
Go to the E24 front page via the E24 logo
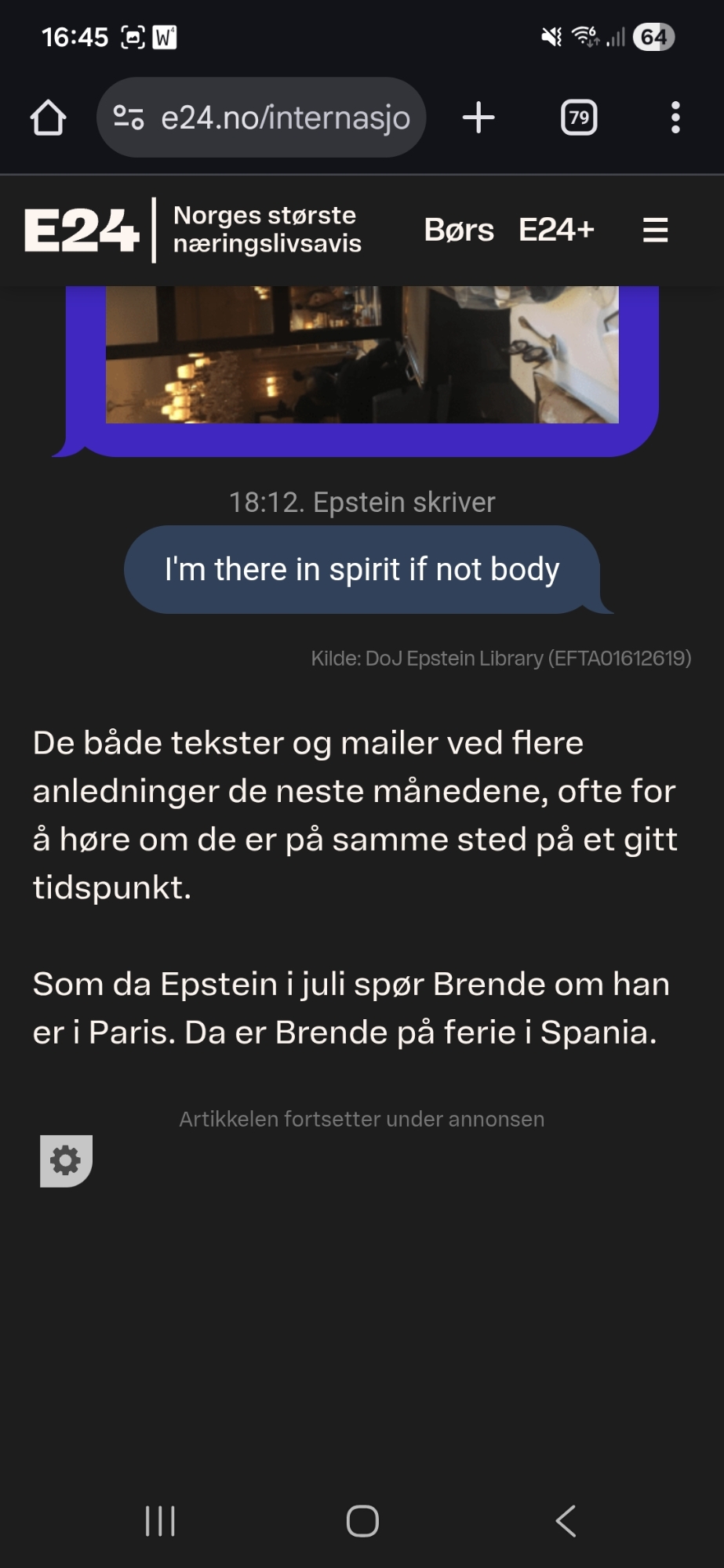point(82,230)
